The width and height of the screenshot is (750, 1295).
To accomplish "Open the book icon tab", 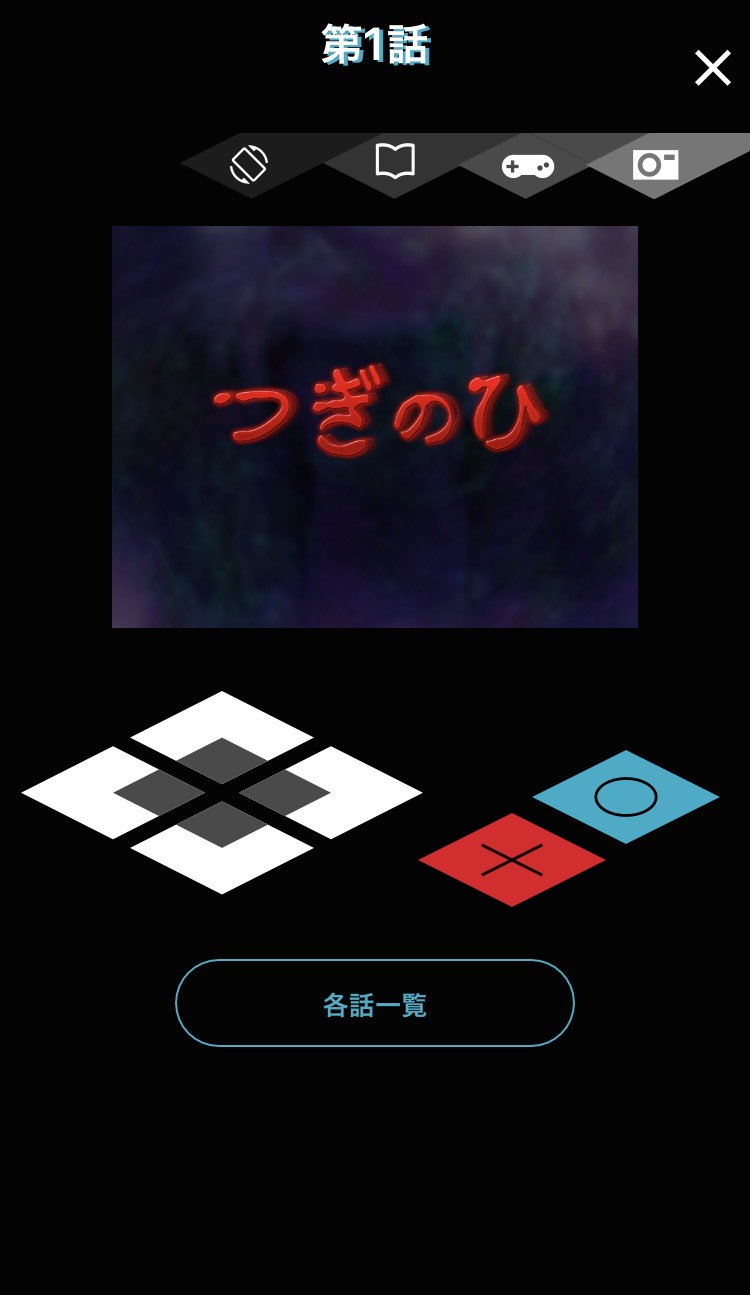I will (x=395, y=161).
